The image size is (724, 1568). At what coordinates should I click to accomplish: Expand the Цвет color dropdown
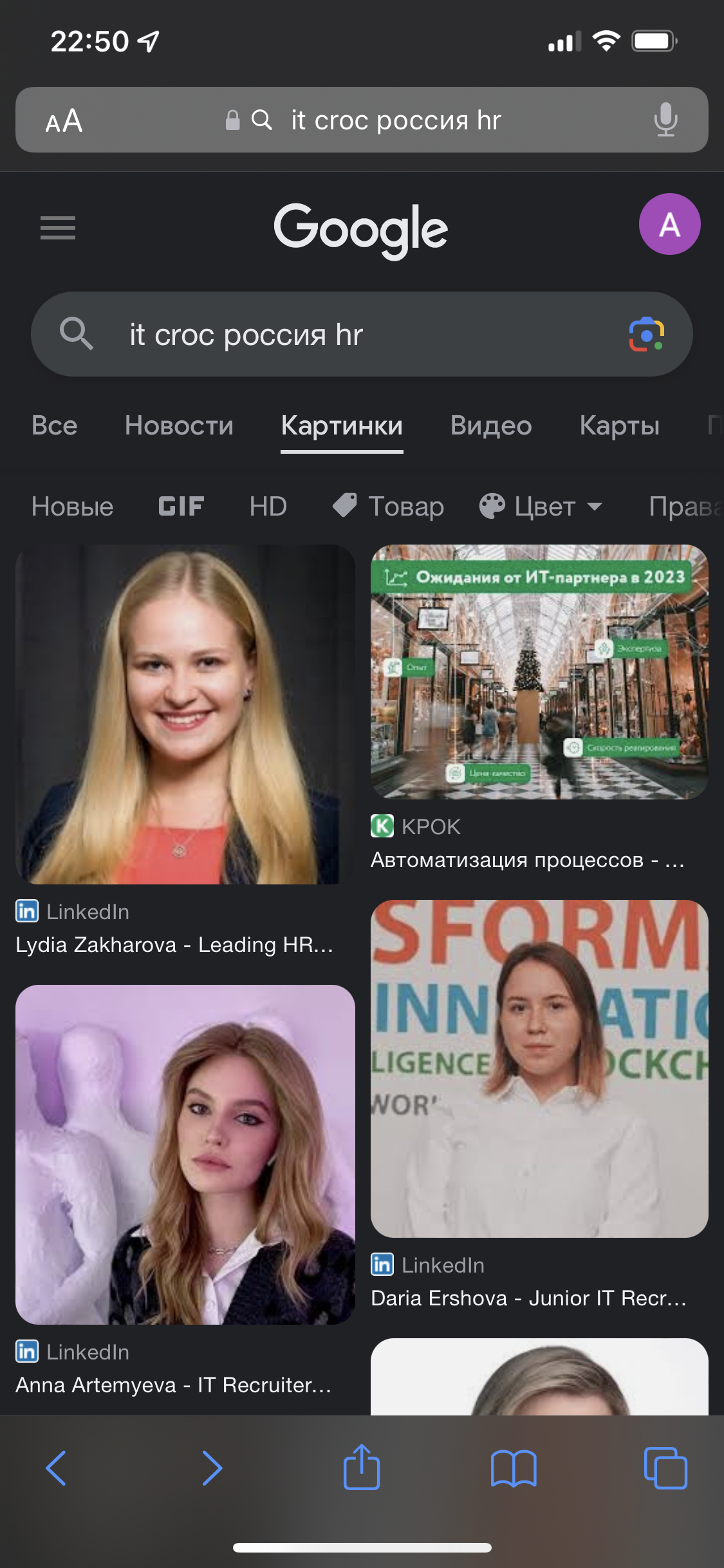(541, 507)
